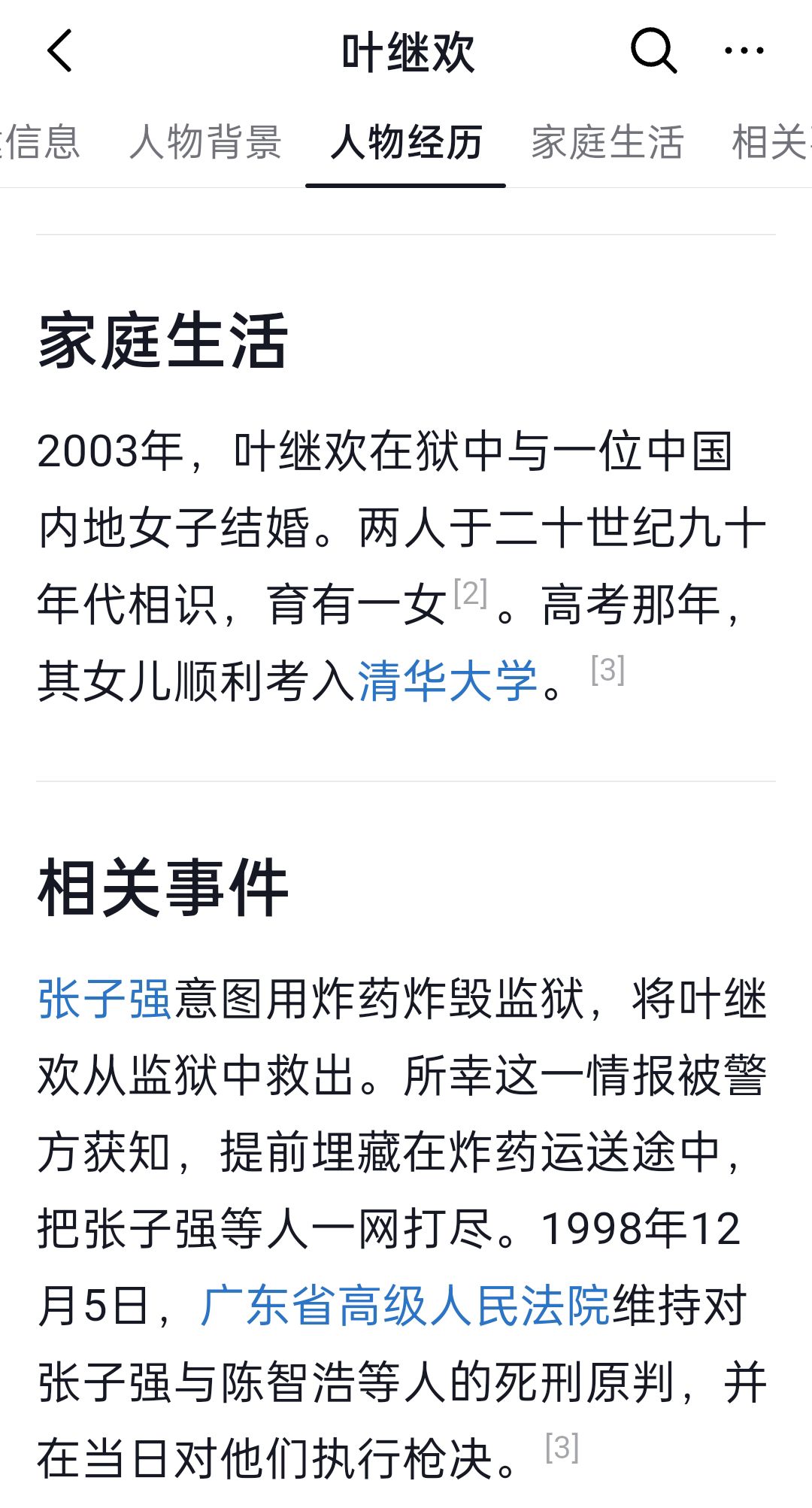This screenshot has height=1508, width=812.
Task: Open the three-dot overflow menu
Action: click(744, 51)
